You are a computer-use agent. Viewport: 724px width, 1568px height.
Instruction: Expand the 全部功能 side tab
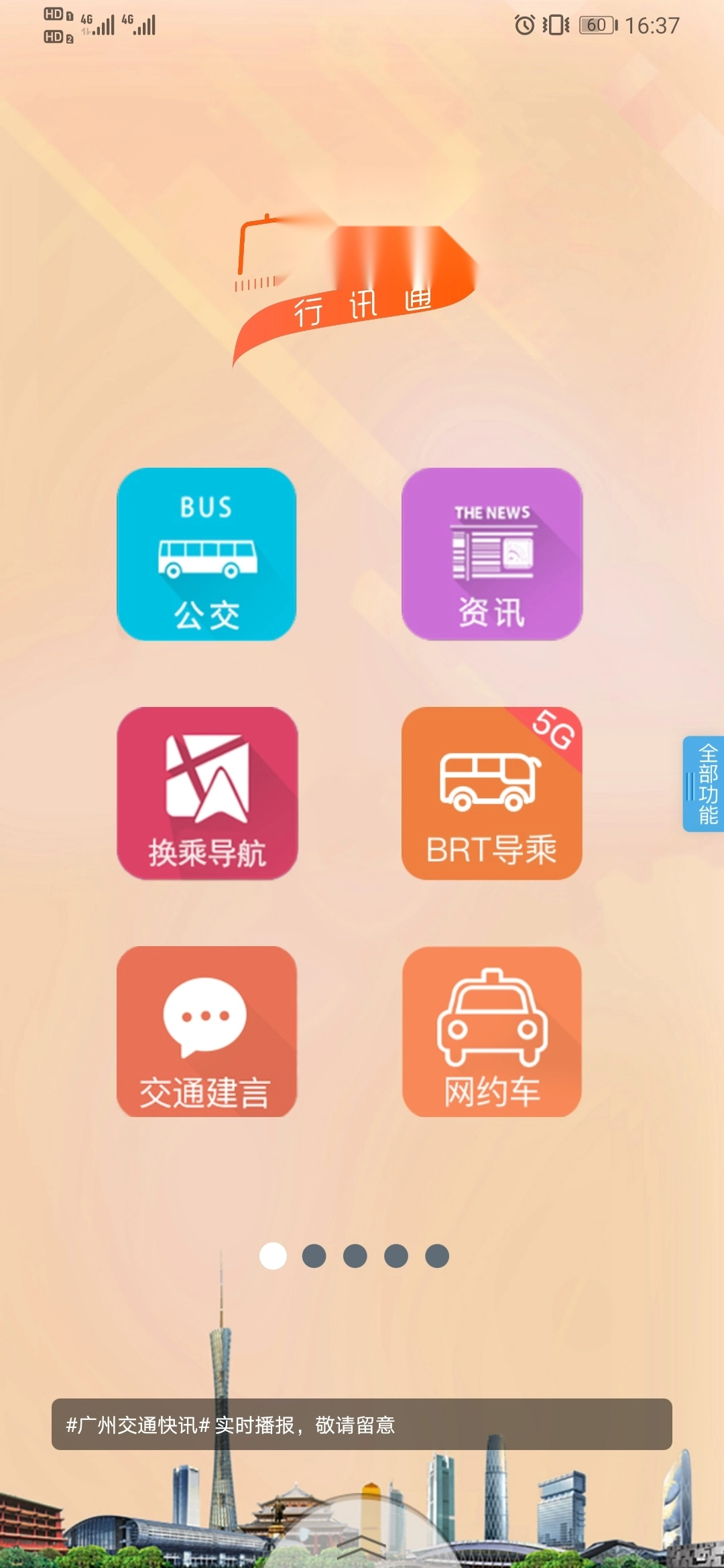pyautogui.click(x=704, y=784)
